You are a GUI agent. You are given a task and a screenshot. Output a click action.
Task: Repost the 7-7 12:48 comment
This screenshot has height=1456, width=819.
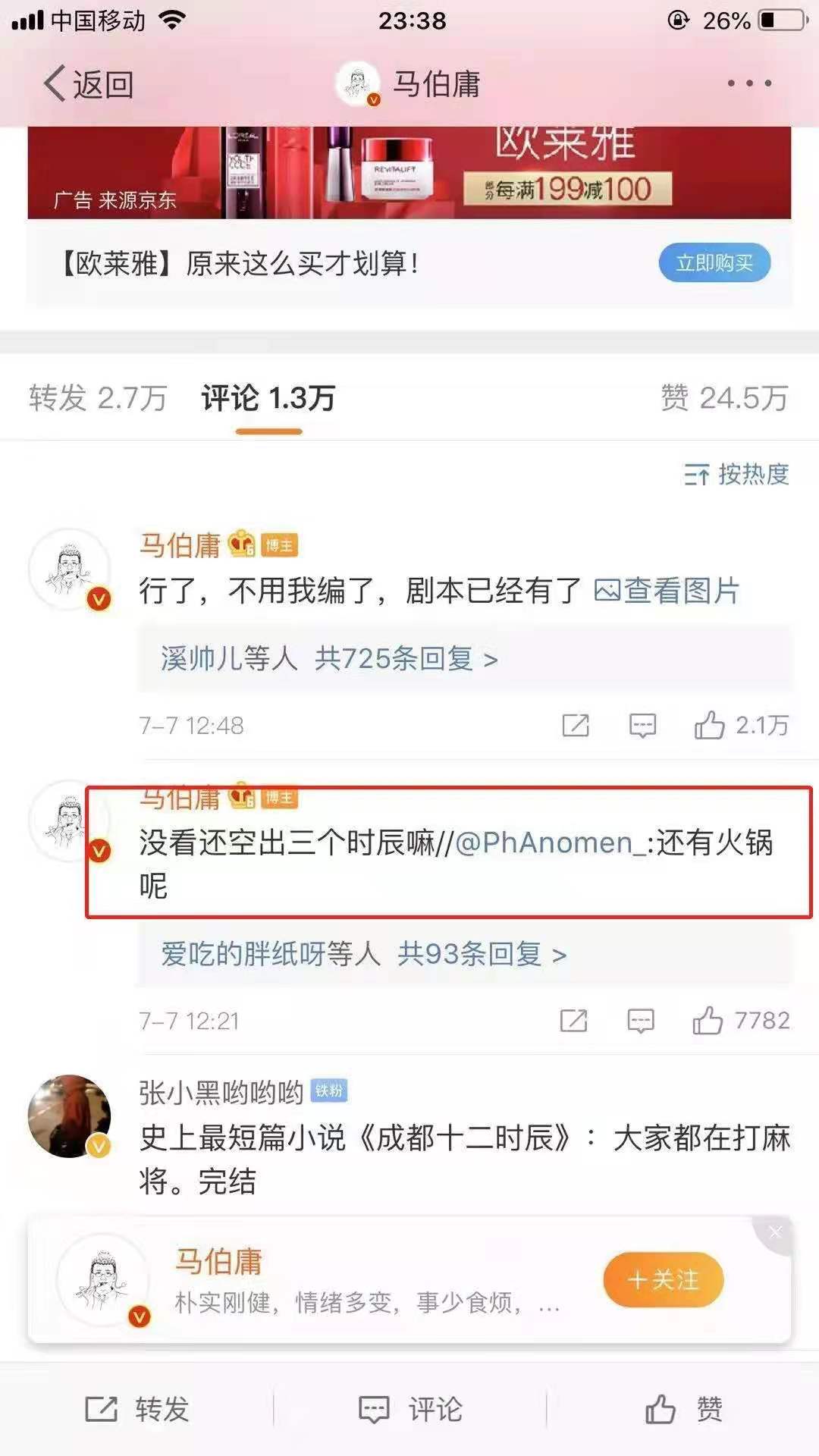(576, 726)
